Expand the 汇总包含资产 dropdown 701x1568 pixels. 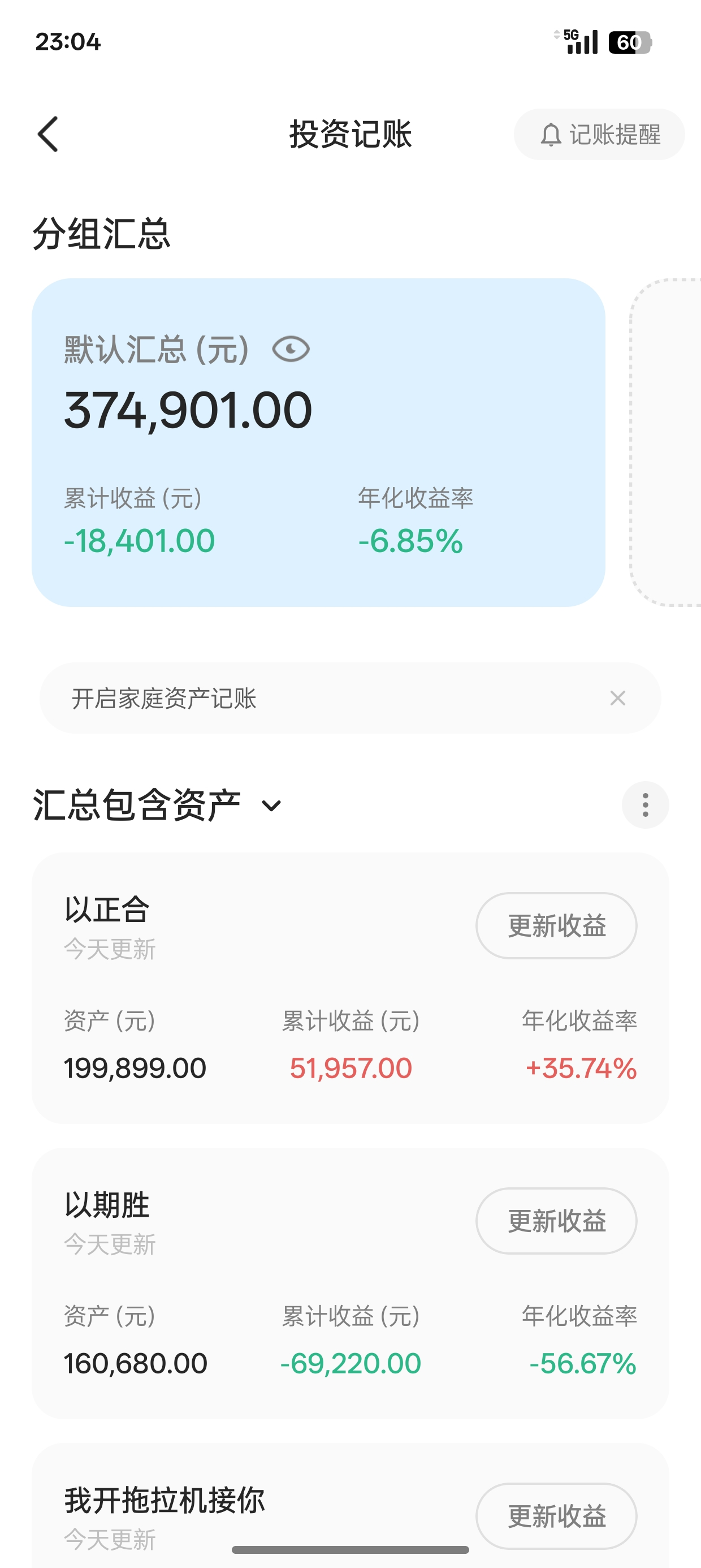(271, 806)
